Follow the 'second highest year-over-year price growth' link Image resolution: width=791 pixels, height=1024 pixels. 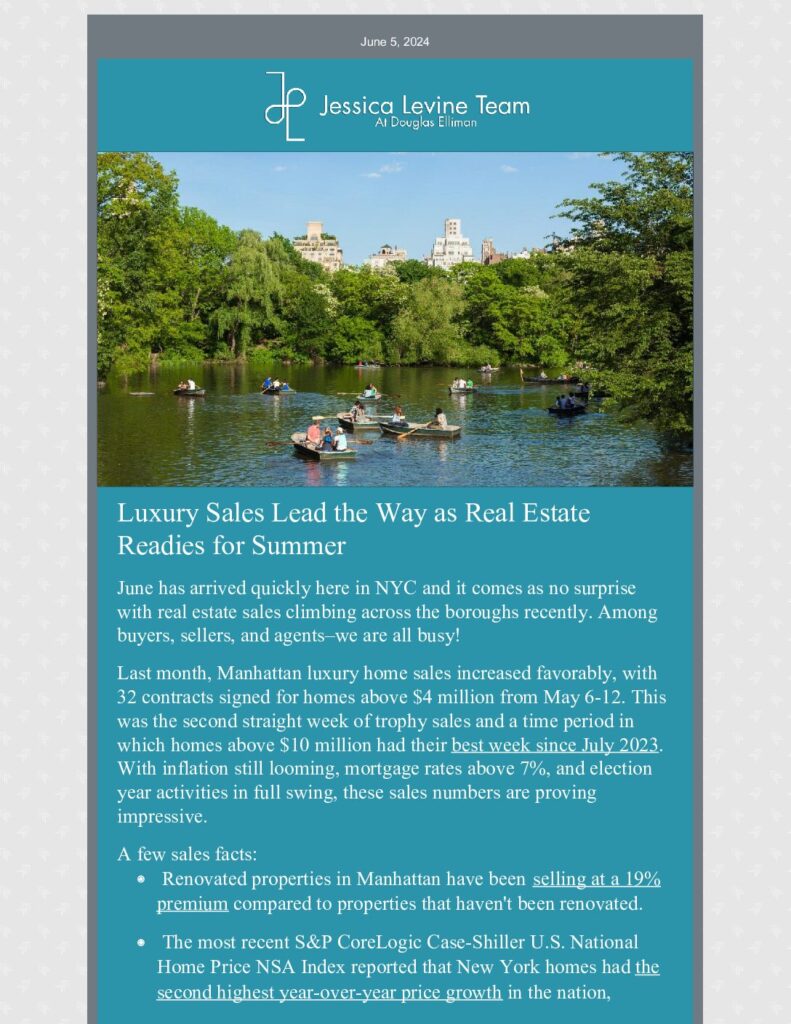pyautogui.click(x=329, y=993)
